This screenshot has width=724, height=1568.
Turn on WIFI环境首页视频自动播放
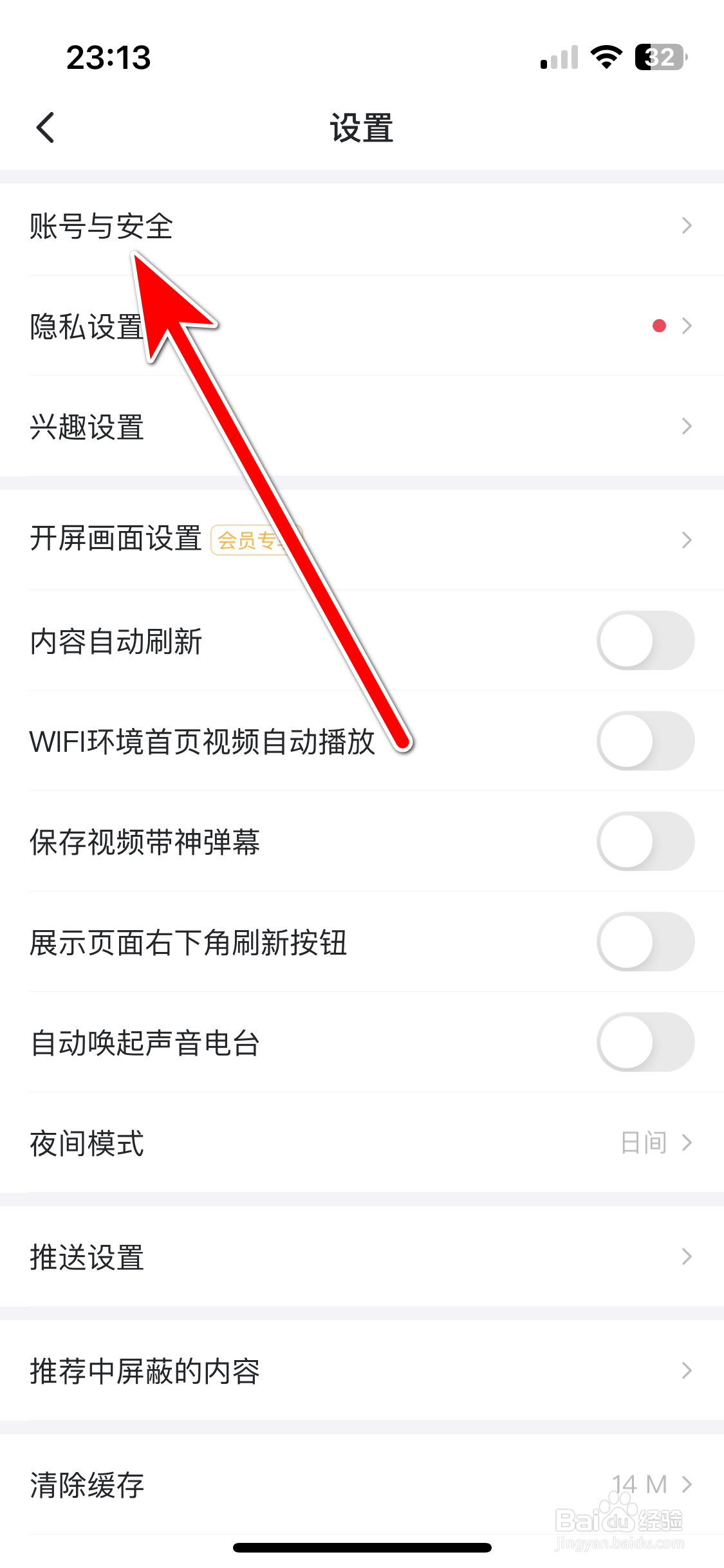[645, 741]
